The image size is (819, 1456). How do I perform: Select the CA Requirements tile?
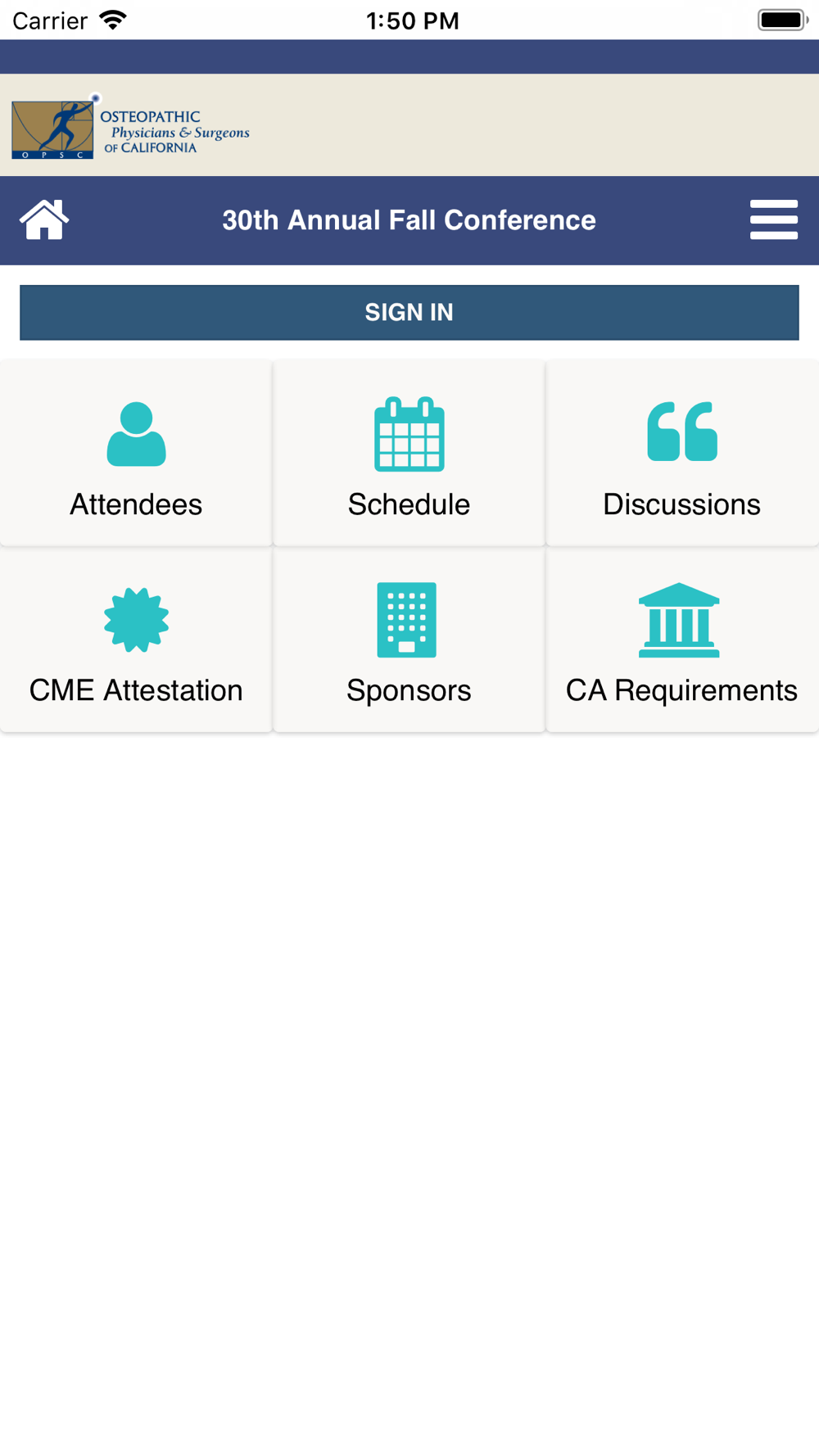point(681,640)
